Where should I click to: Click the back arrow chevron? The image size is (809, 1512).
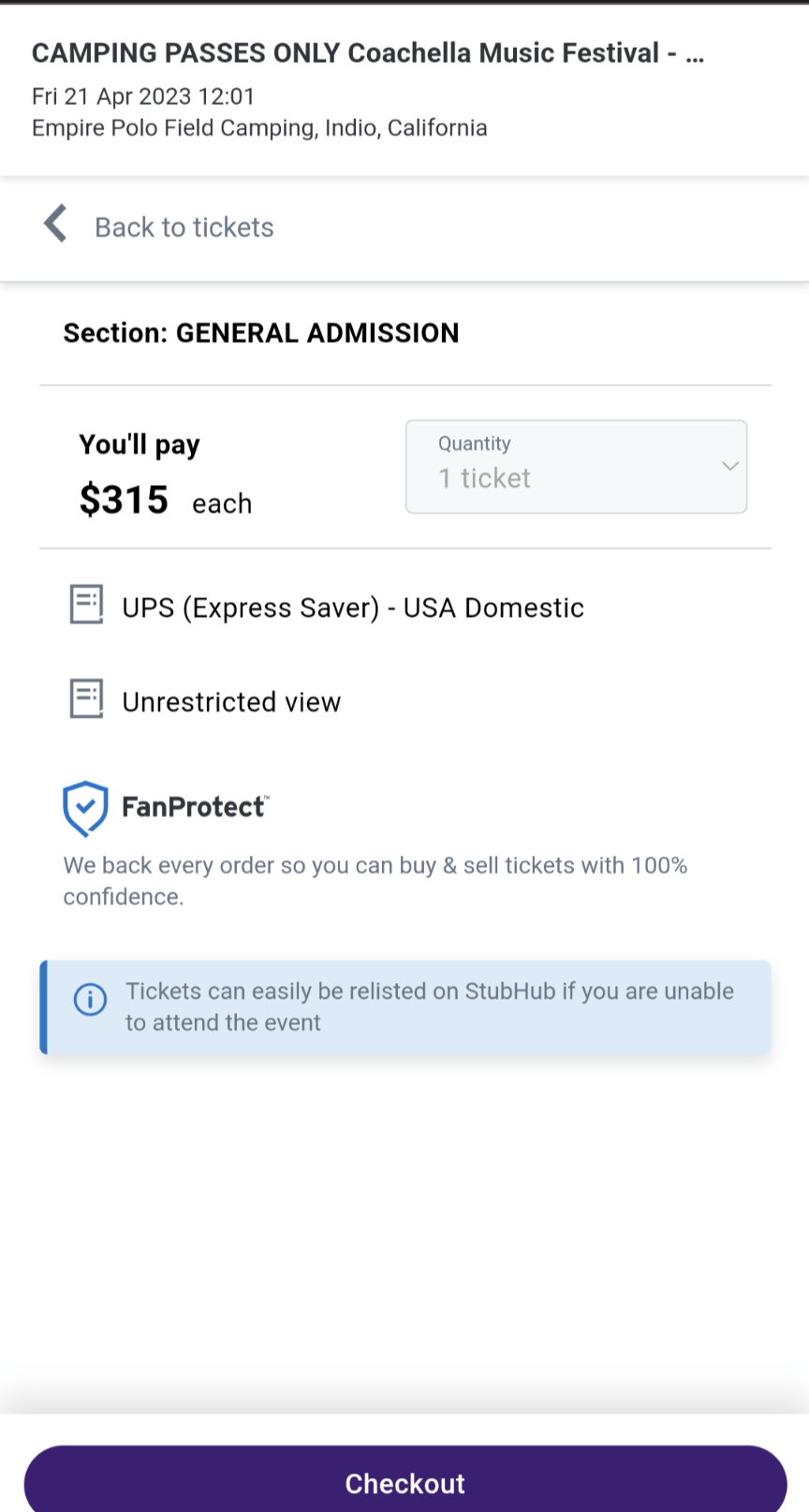[x=54, y=224]
